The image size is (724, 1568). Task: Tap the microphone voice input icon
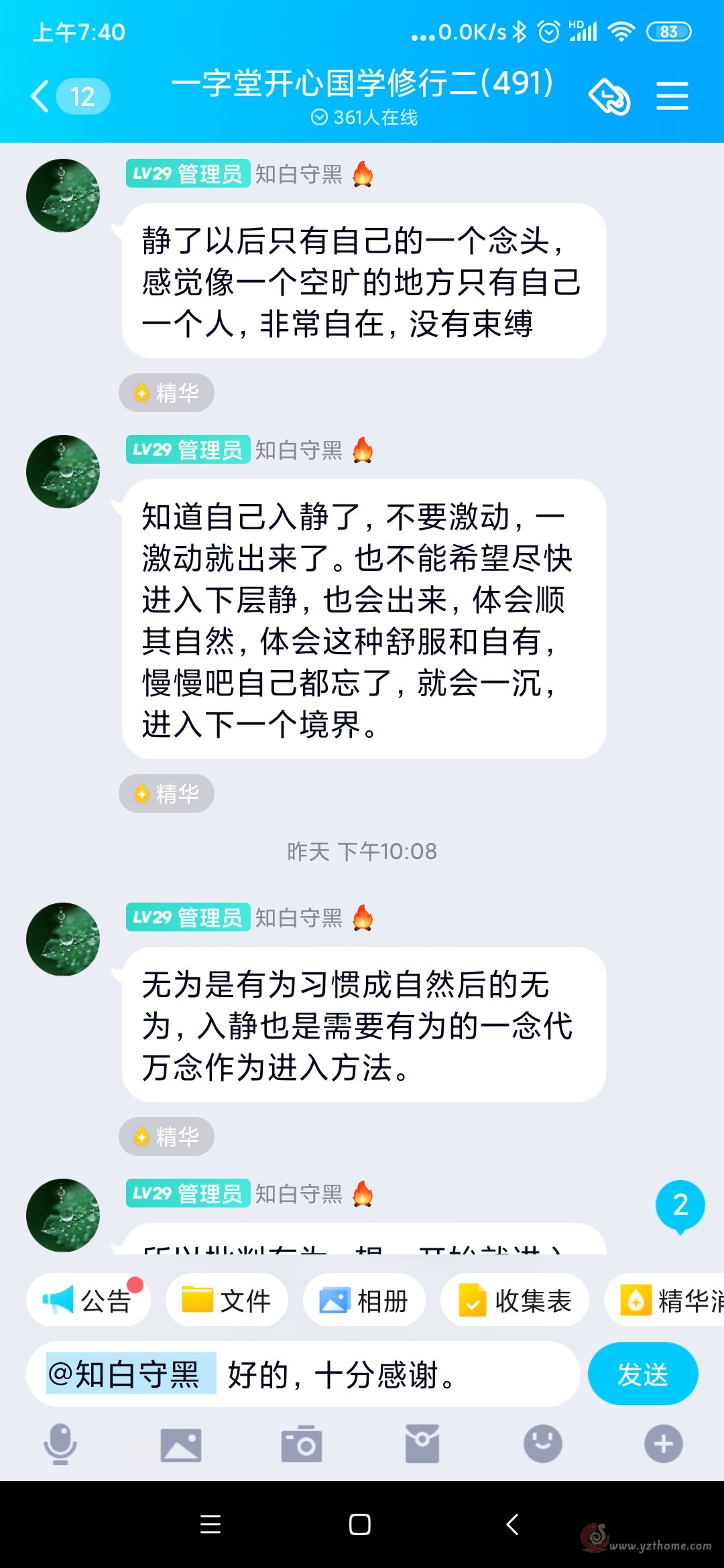point(60,1444)
